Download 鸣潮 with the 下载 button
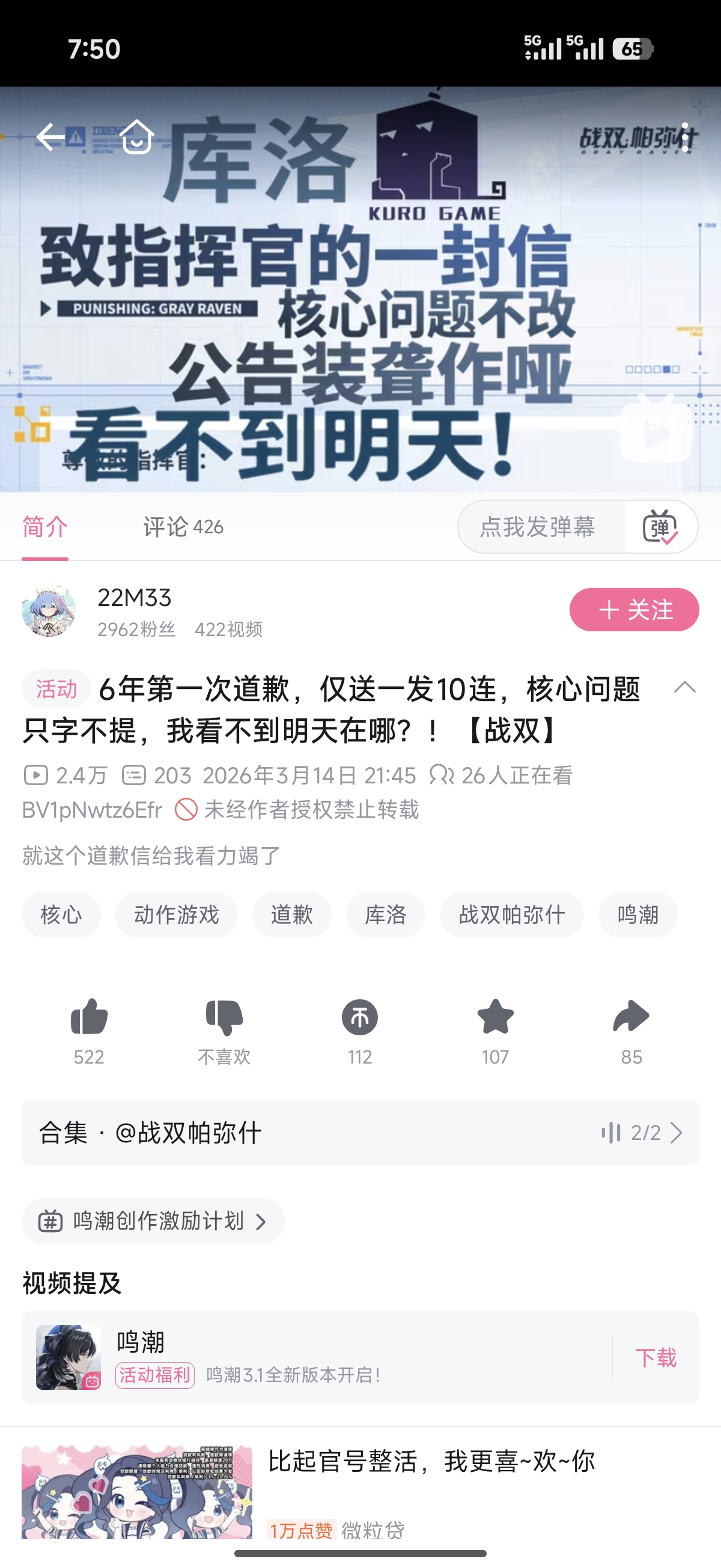721x1568 pixels. pos(656,1358)
